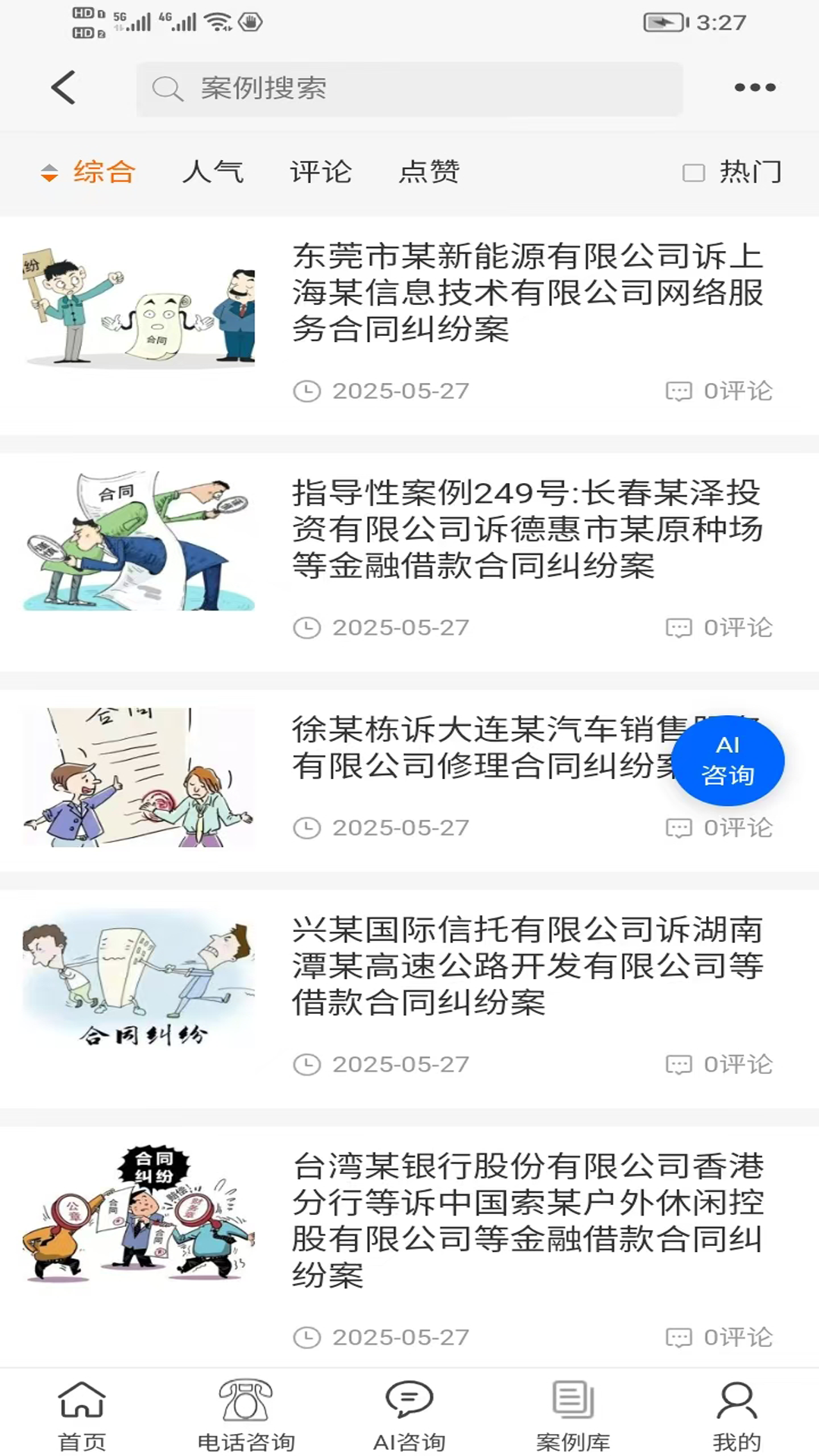Switch to the 人气 sort tab
The width and height of the screenshot is (819, 1456).
coord(213,172)
